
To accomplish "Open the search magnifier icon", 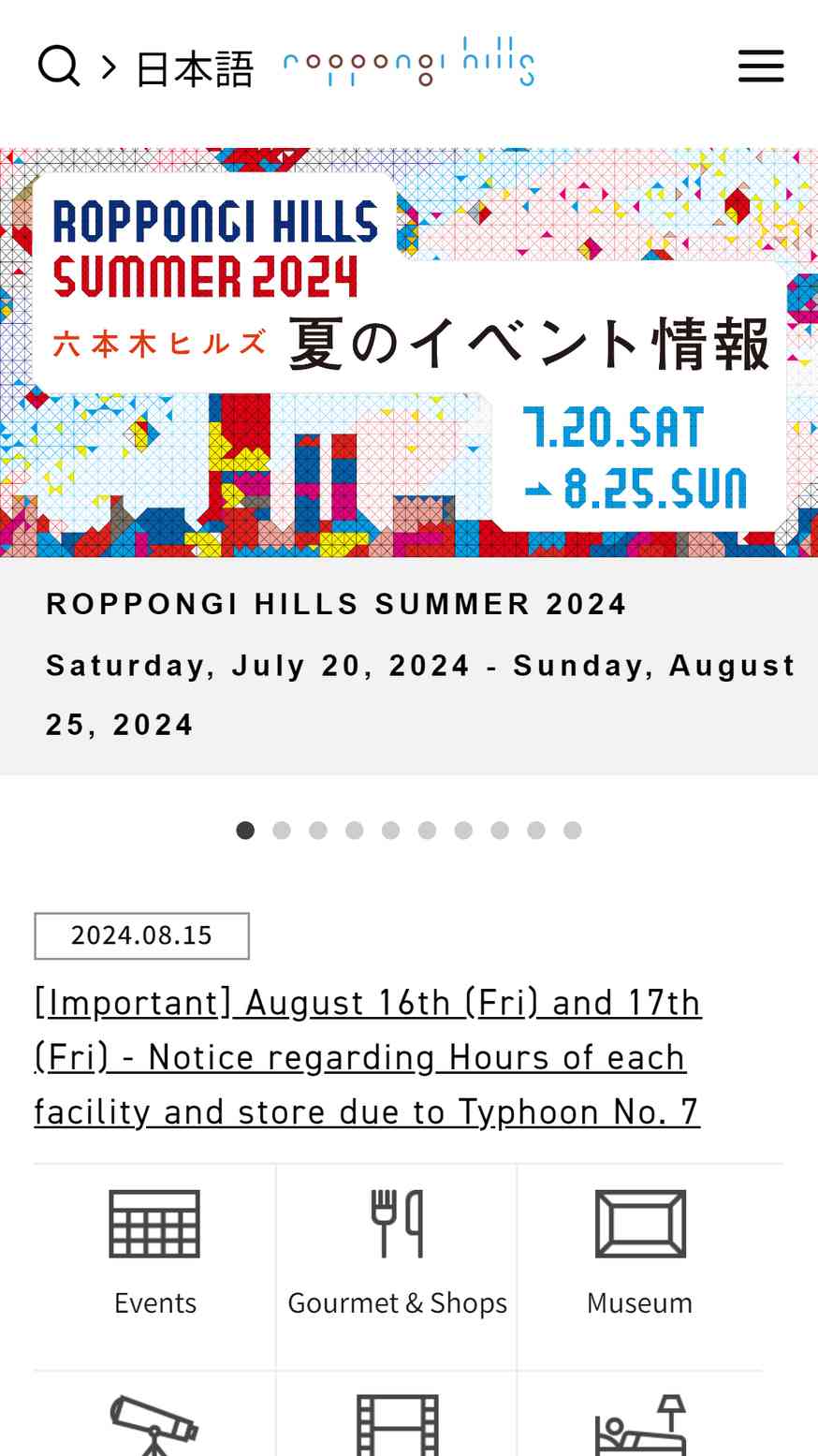I will pyautogui.click(x=58, y=66).
